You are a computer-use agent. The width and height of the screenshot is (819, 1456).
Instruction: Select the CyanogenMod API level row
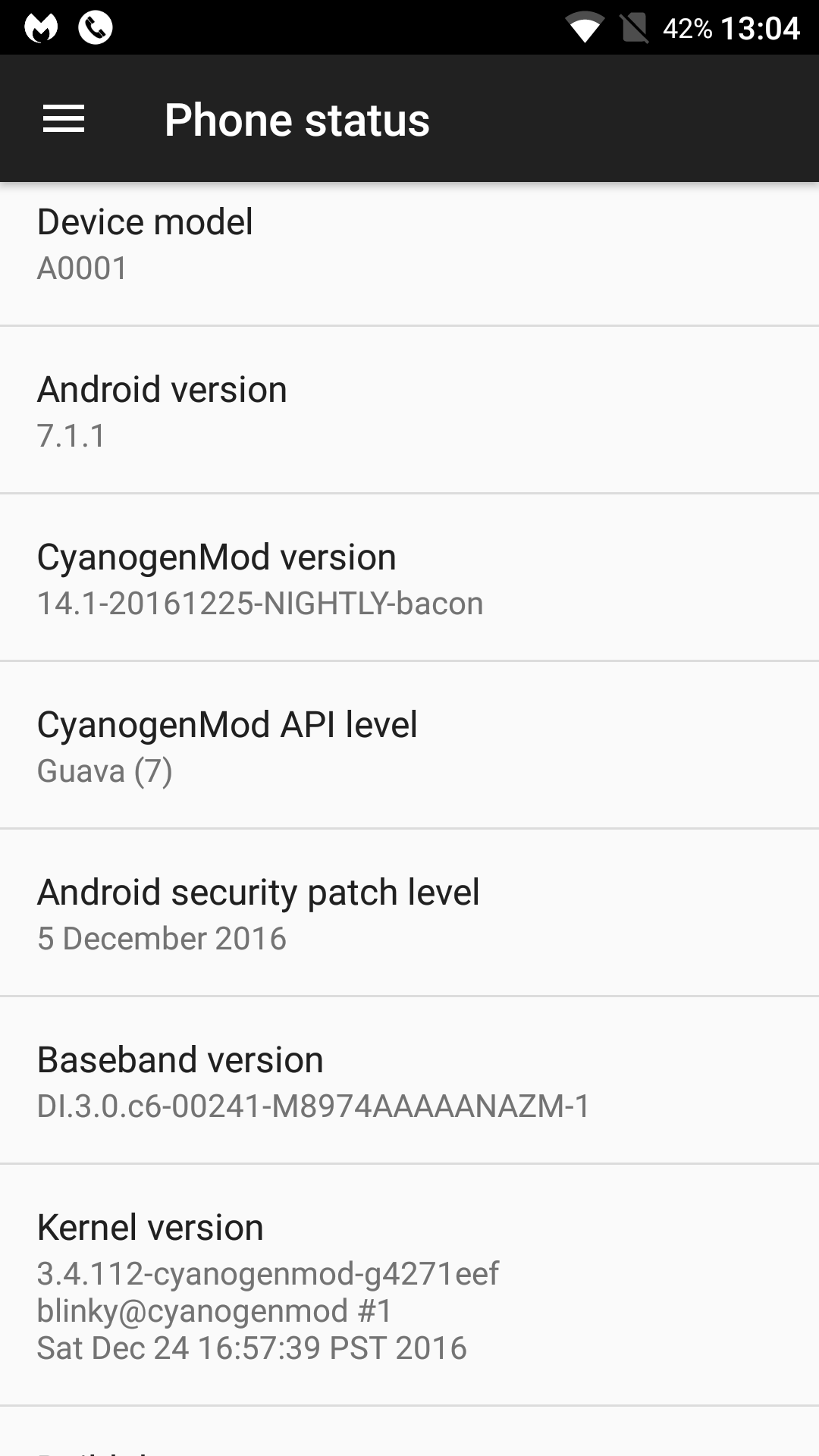(409, 746)
